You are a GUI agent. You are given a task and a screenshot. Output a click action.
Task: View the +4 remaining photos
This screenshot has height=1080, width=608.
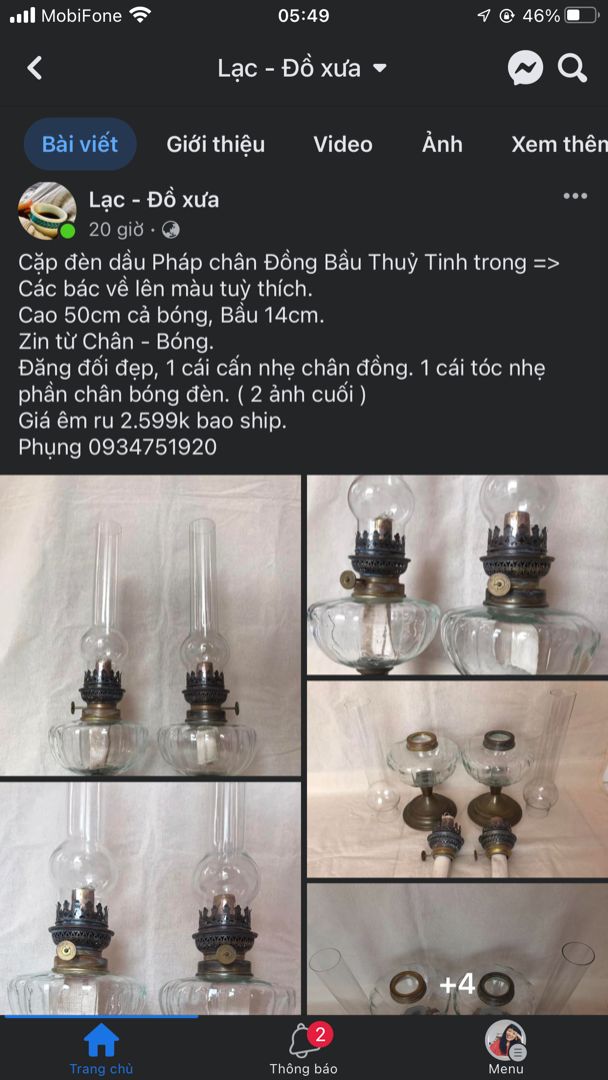pos(457,950)
